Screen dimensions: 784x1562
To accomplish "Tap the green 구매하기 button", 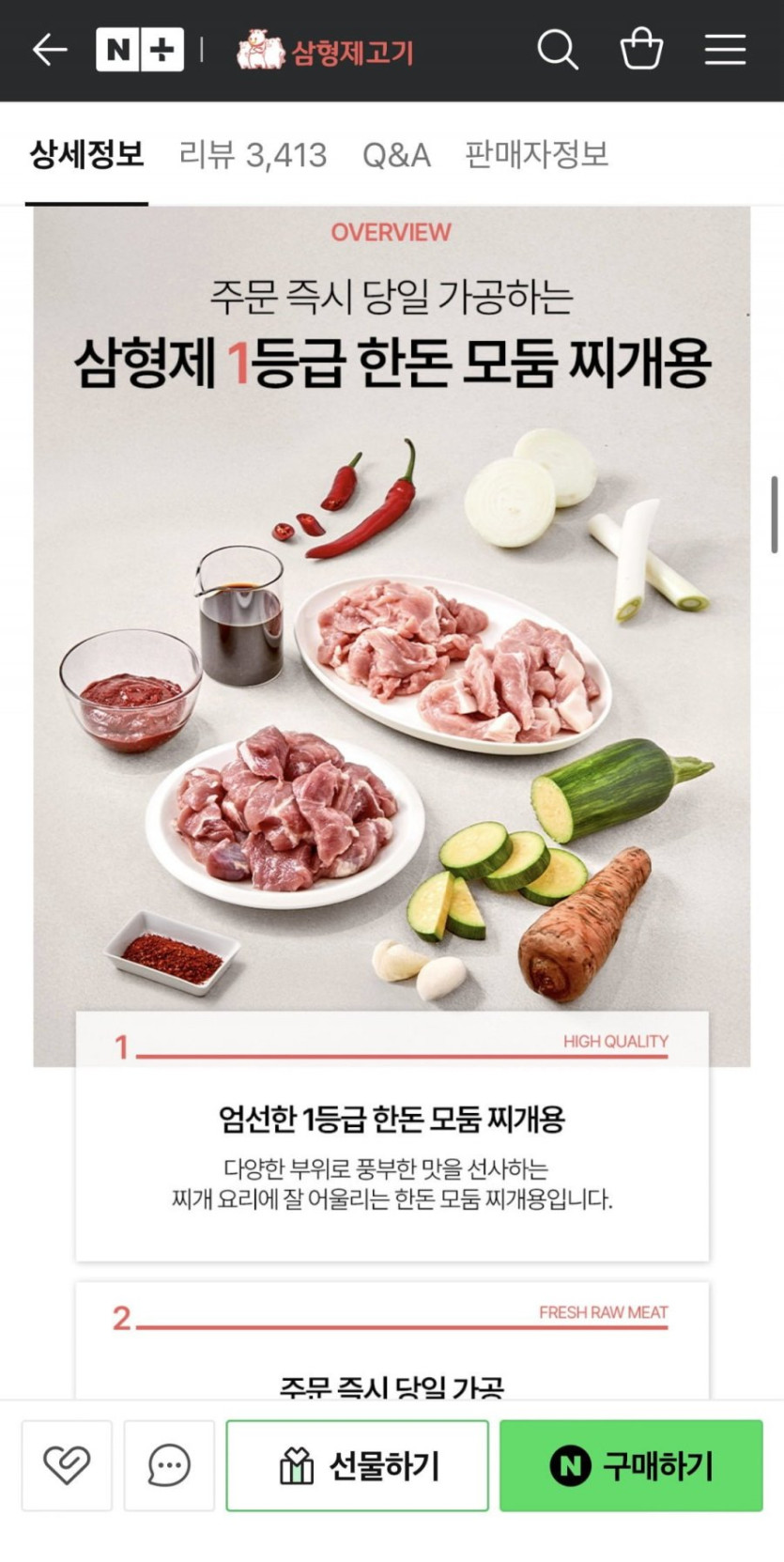I will 630,1464.
